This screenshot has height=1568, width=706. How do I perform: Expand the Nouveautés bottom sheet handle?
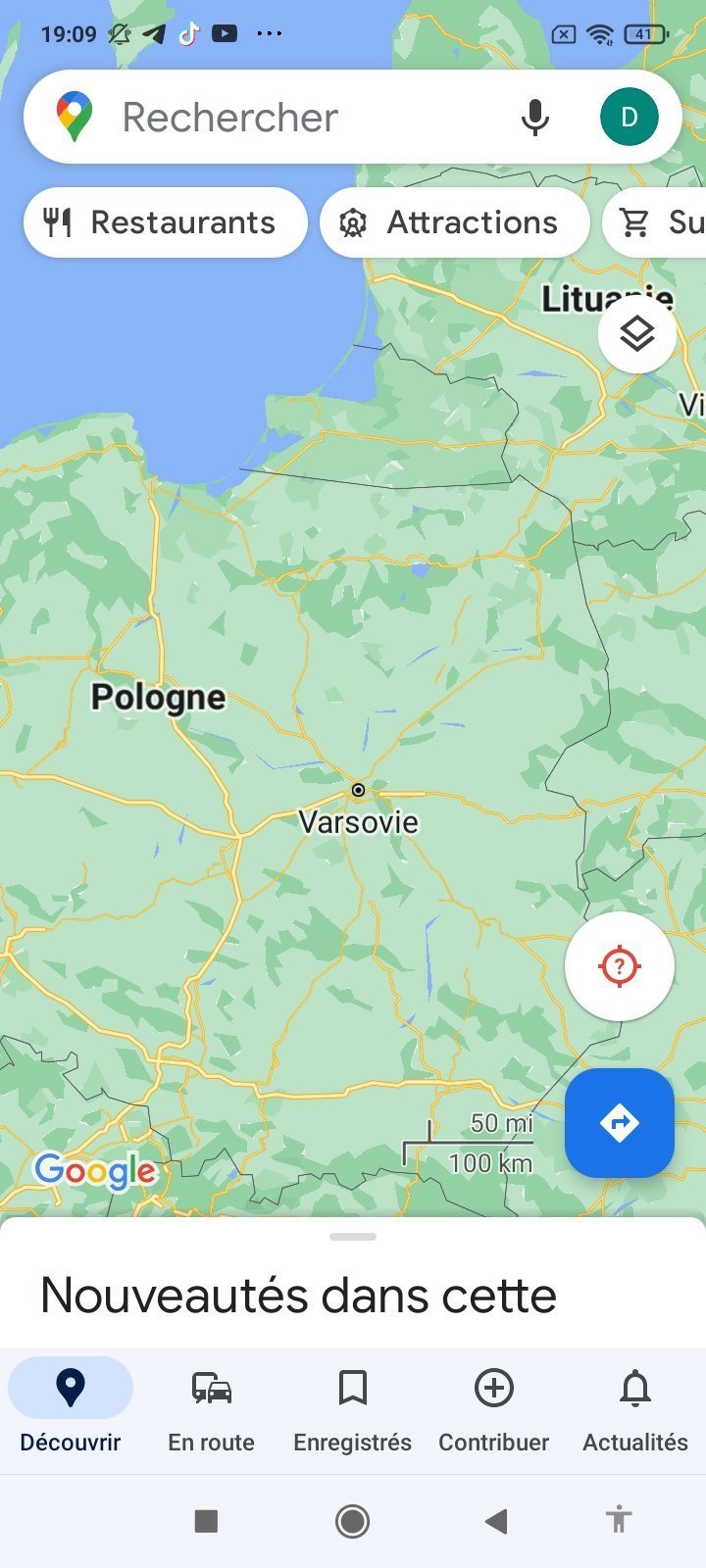[x=353, y=1237]
